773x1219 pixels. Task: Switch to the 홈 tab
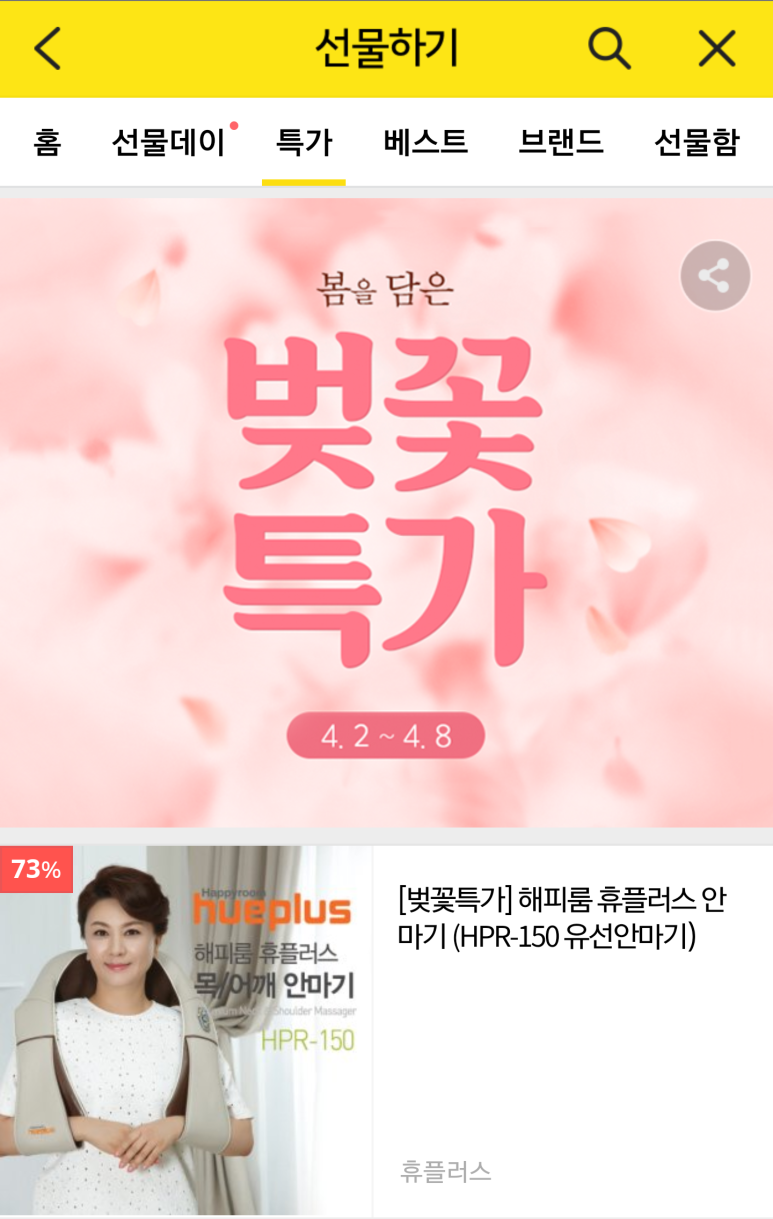pyautogui.click(x=47, y=142)
